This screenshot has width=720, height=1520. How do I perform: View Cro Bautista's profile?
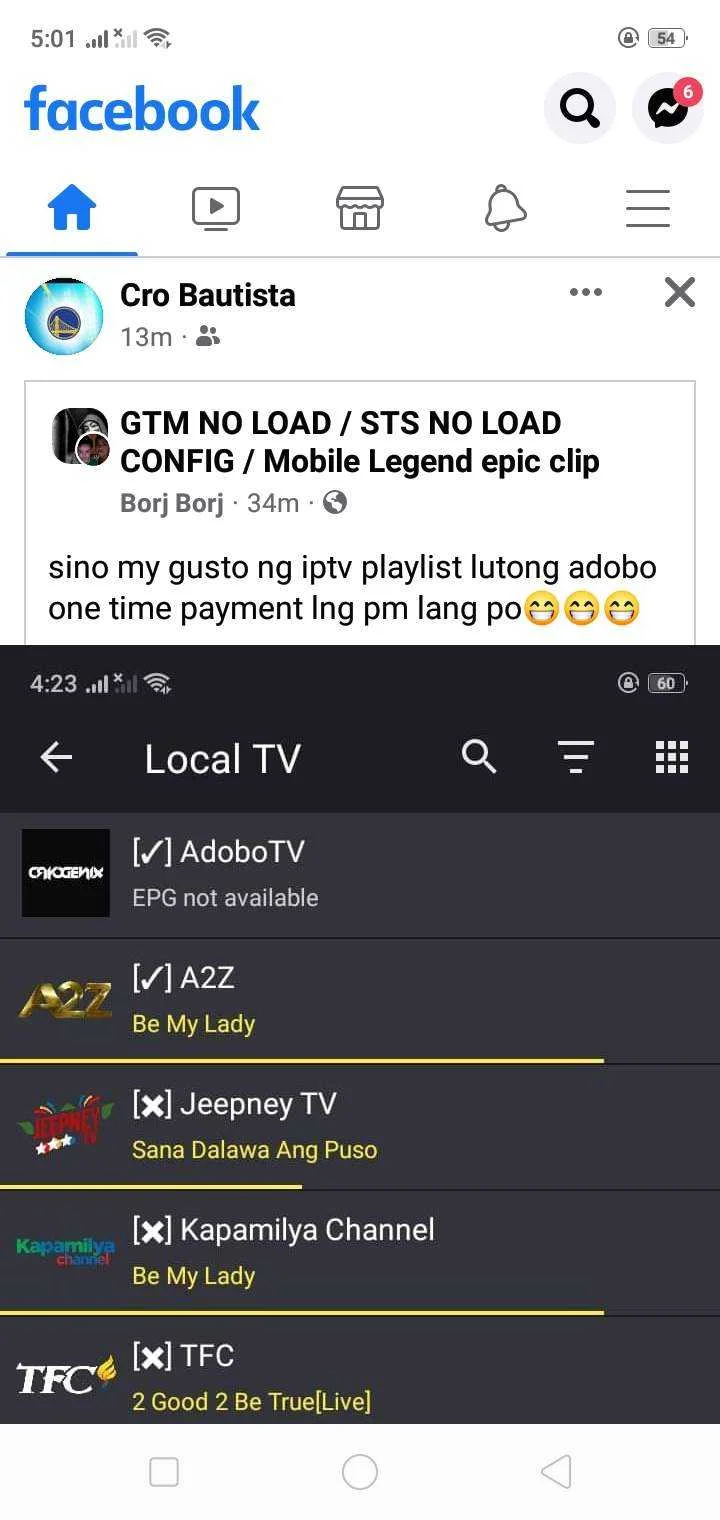[208, 295]
